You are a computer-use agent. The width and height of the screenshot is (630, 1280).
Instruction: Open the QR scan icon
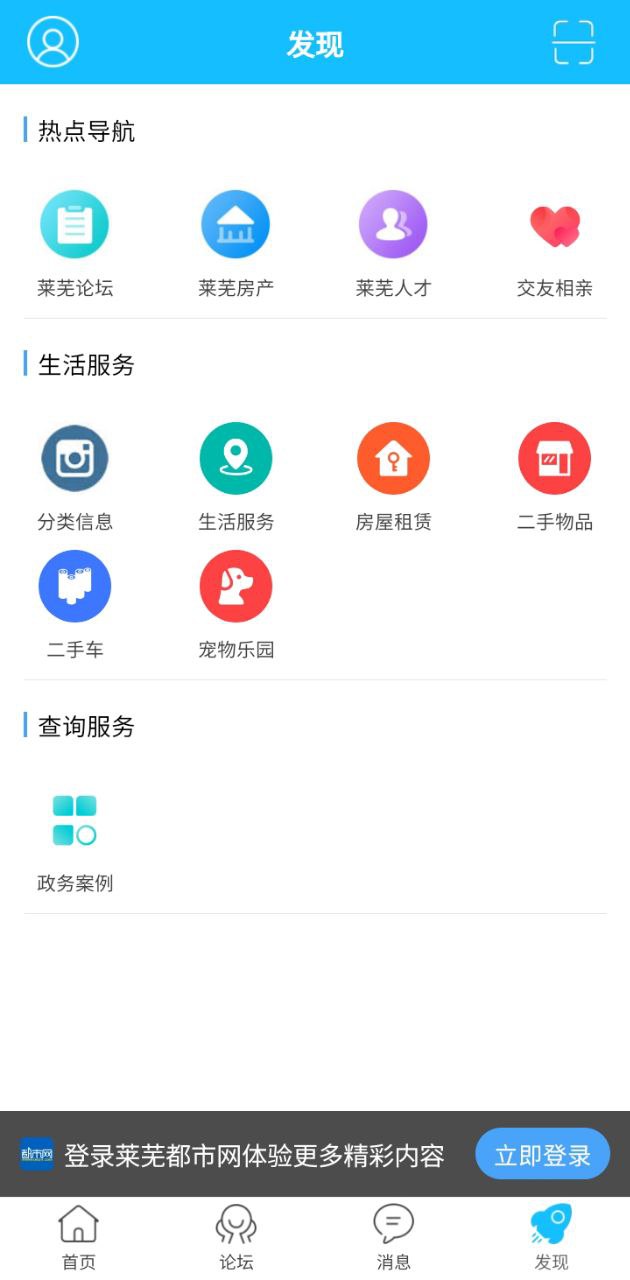pos(573,43)
